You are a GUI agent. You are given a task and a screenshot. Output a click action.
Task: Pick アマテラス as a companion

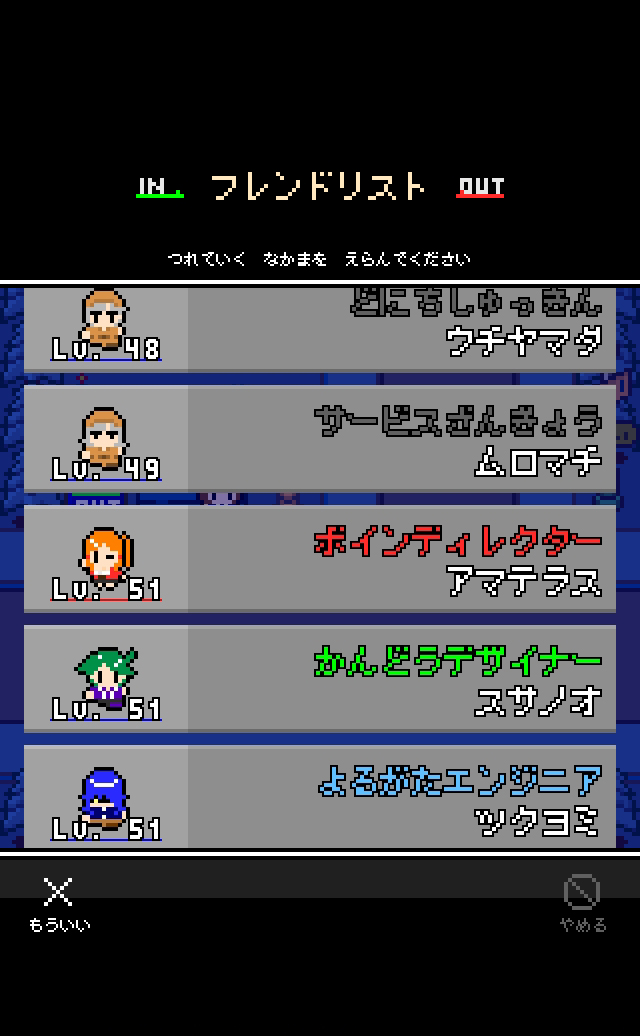click(x=320, y=559)
